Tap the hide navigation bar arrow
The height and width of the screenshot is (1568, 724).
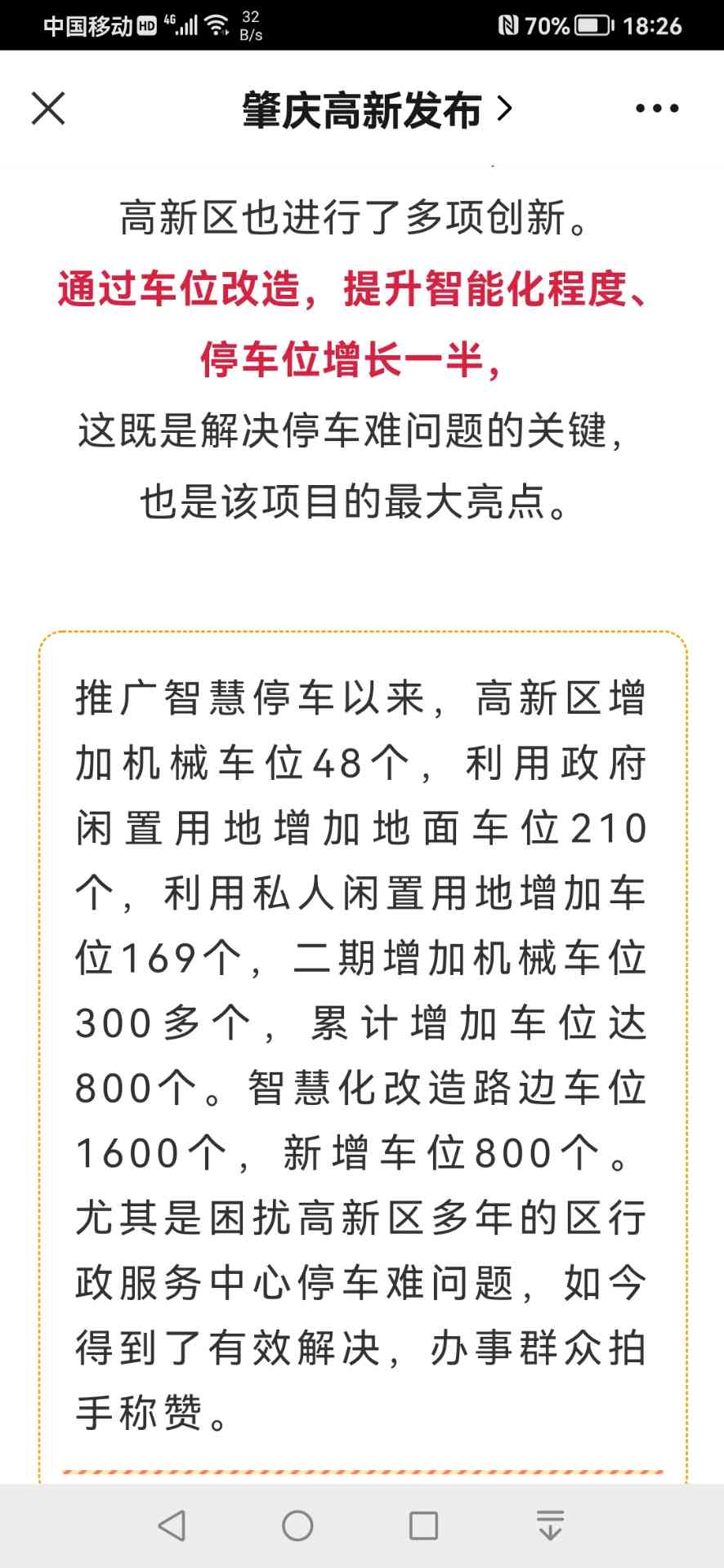[550, 1526]
